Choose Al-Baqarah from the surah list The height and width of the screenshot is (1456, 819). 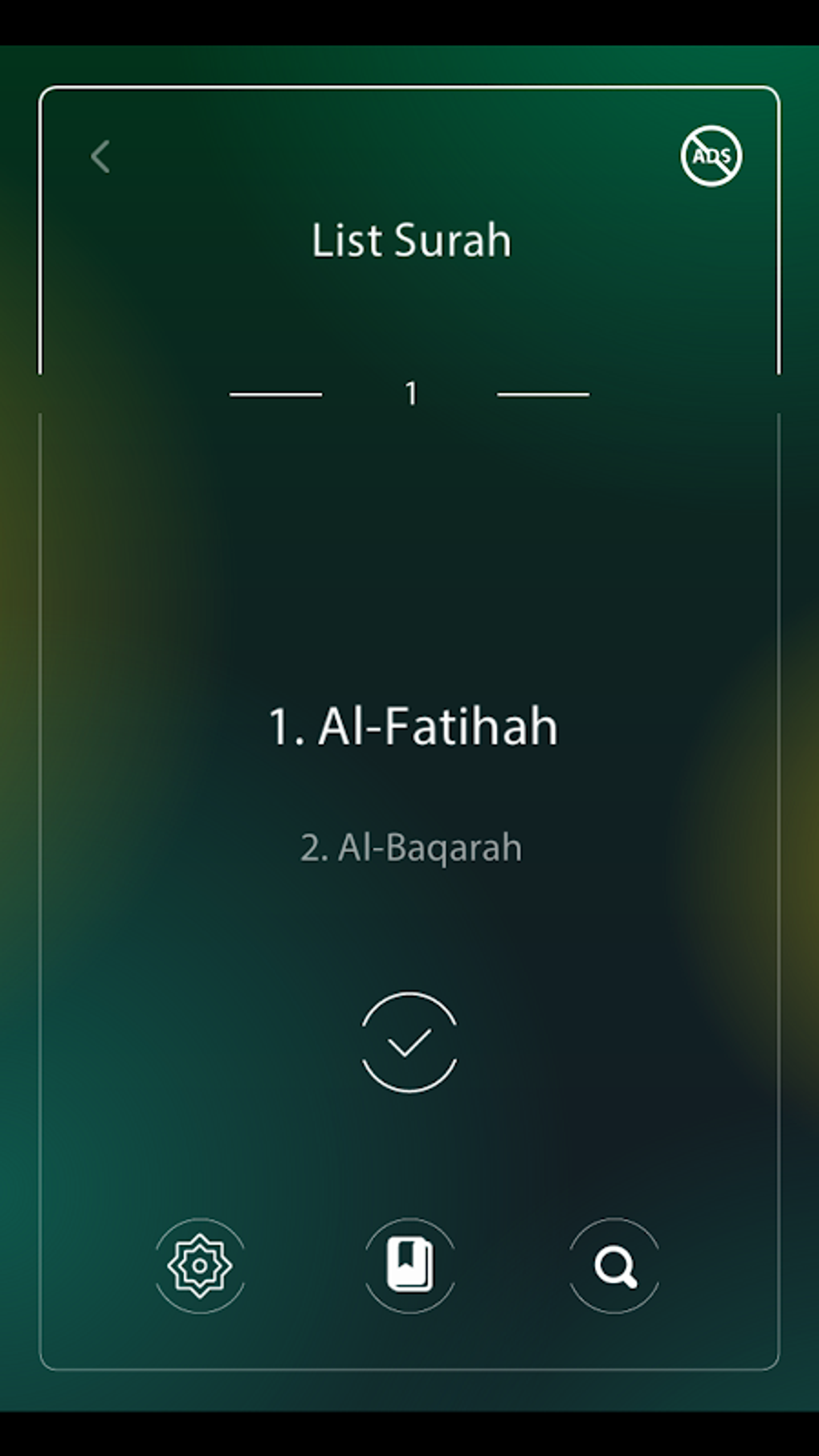click(x=411, y=846)
